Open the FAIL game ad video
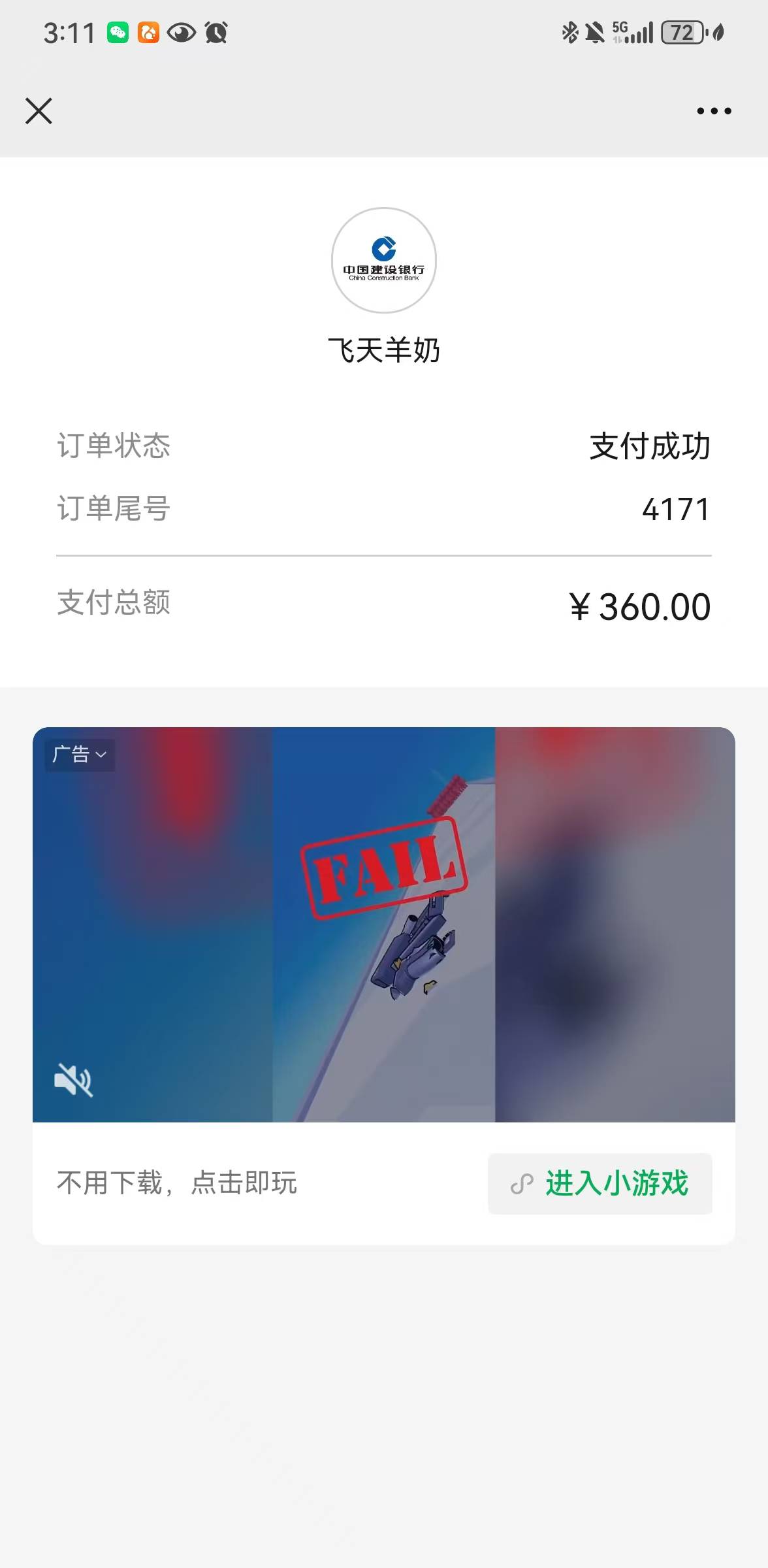The width and height of the screenshot is (768, 1568). 384,924
